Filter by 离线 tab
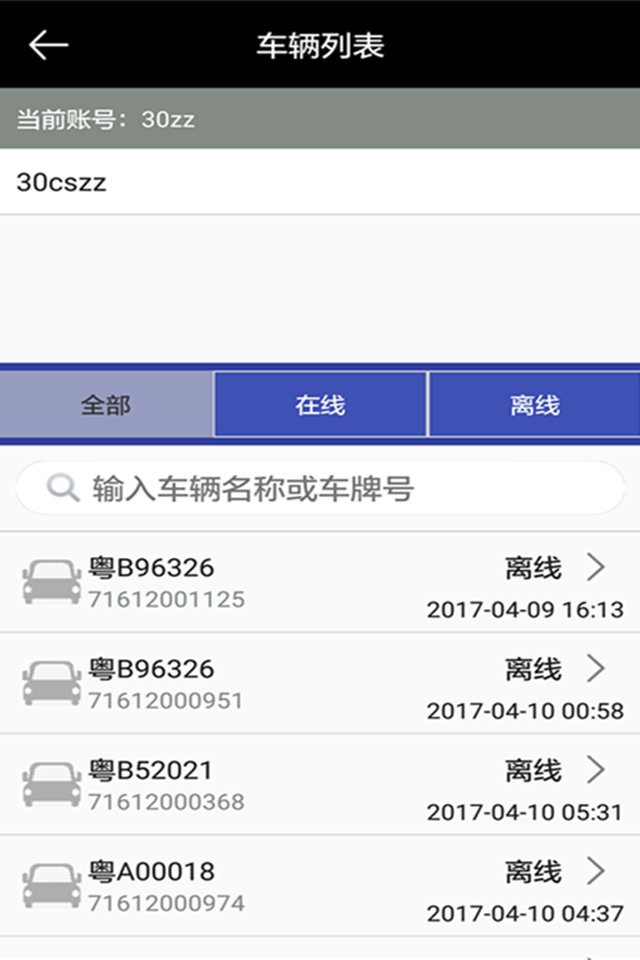640x960 pixels. [534, 405]
